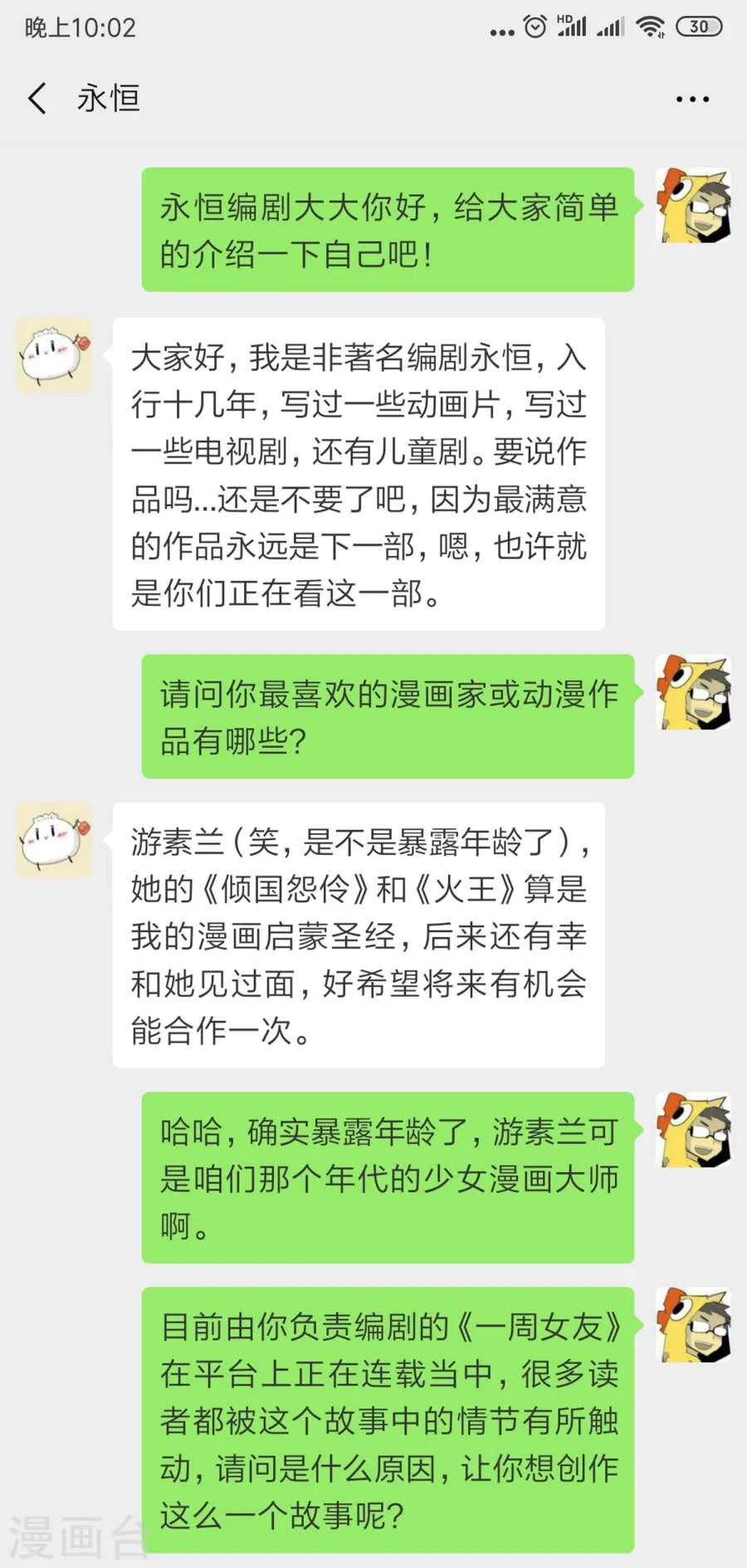
Task: Tap the question bubble about favorite 漫画家
Action: click(387, 715)
